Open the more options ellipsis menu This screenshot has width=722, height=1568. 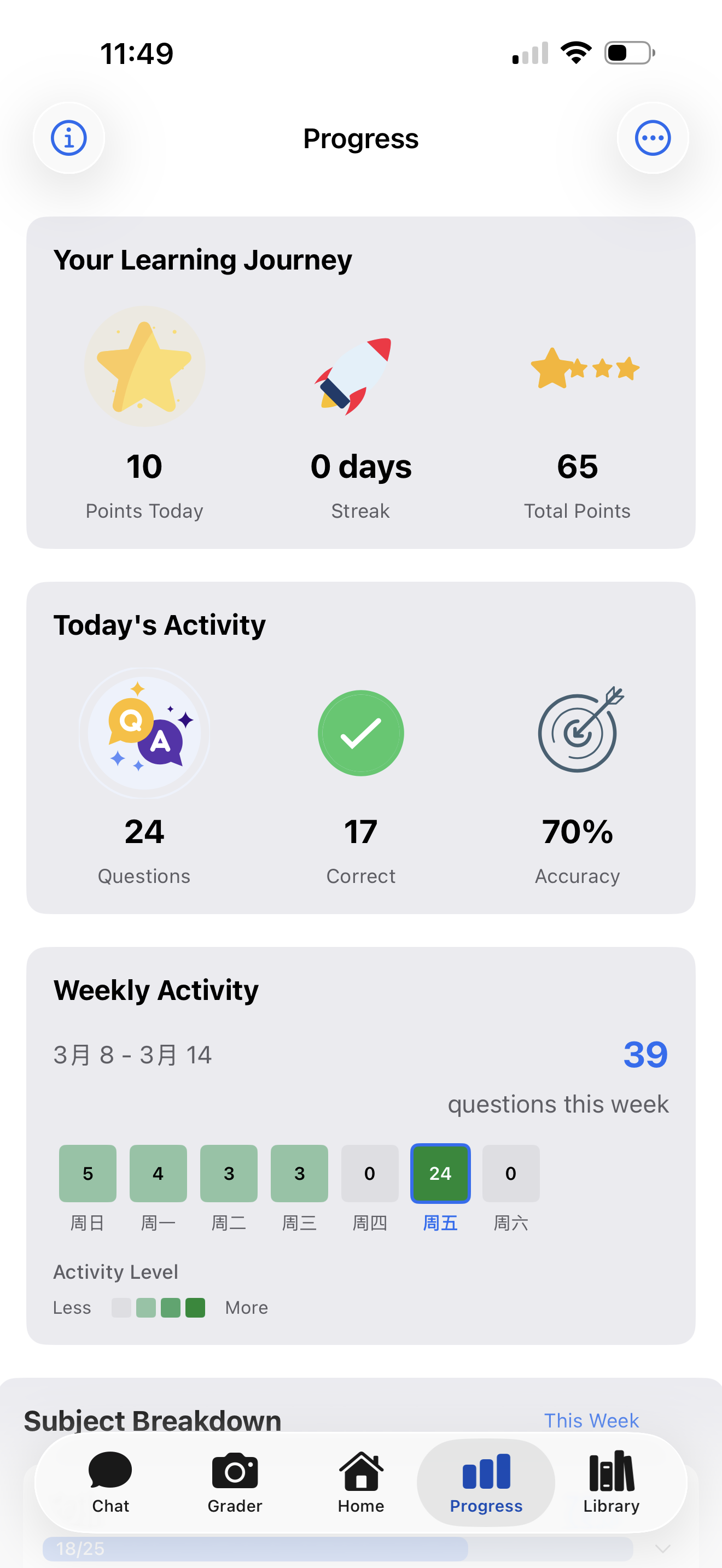[x=653, y=138]
